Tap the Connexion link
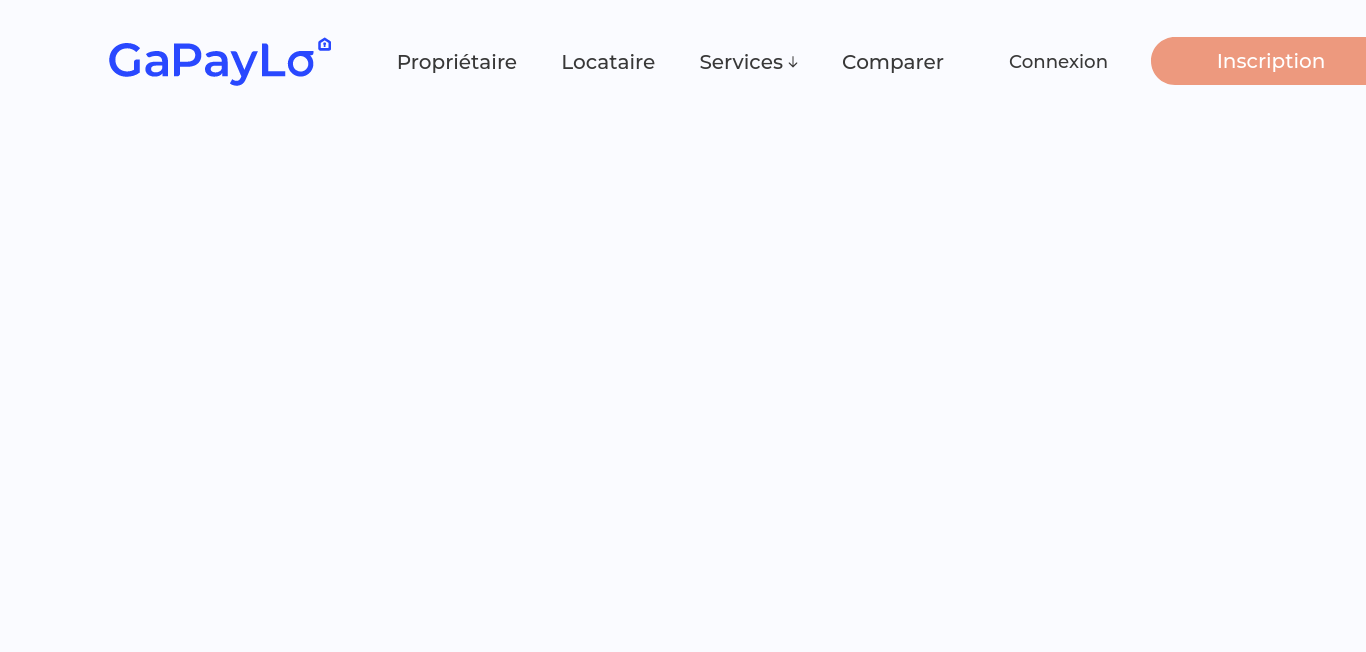The width and height of the screenshot is (1366, 652). [x=1058, y=62]
